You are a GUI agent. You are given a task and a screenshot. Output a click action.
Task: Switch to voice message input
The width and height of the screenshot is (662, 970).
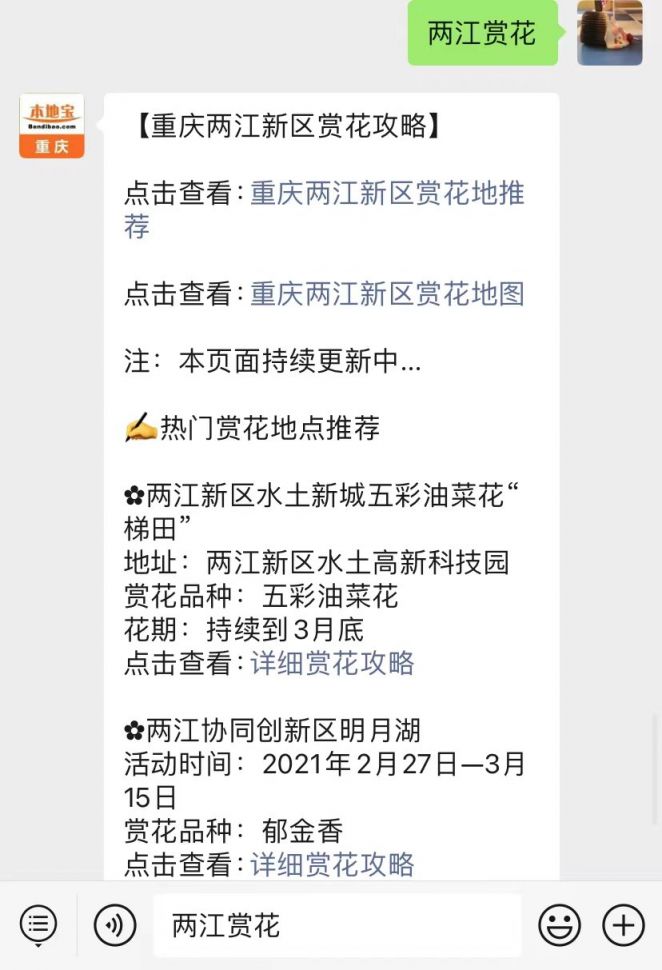115,925
